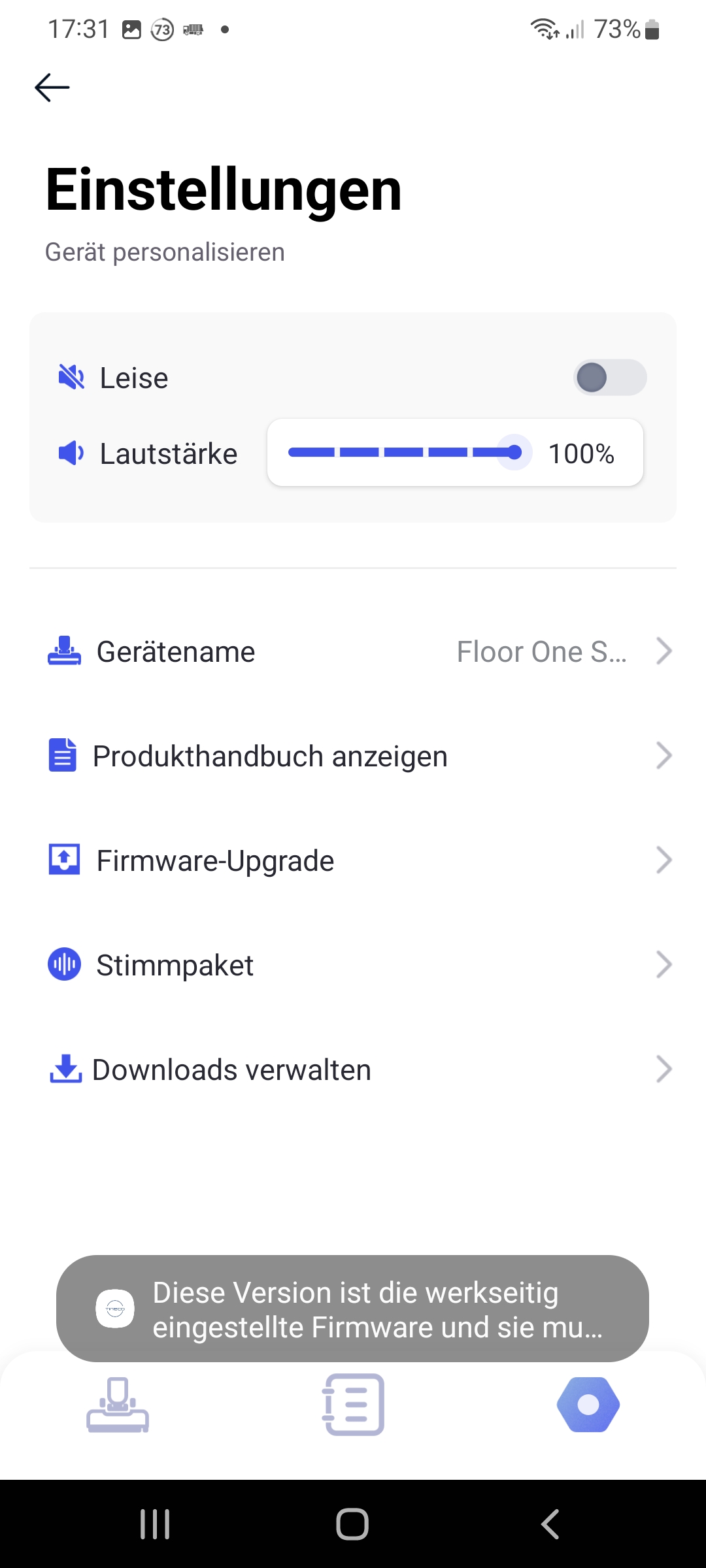
Task: Open Downloads verwalten
Action: [x=353, y=1070]
